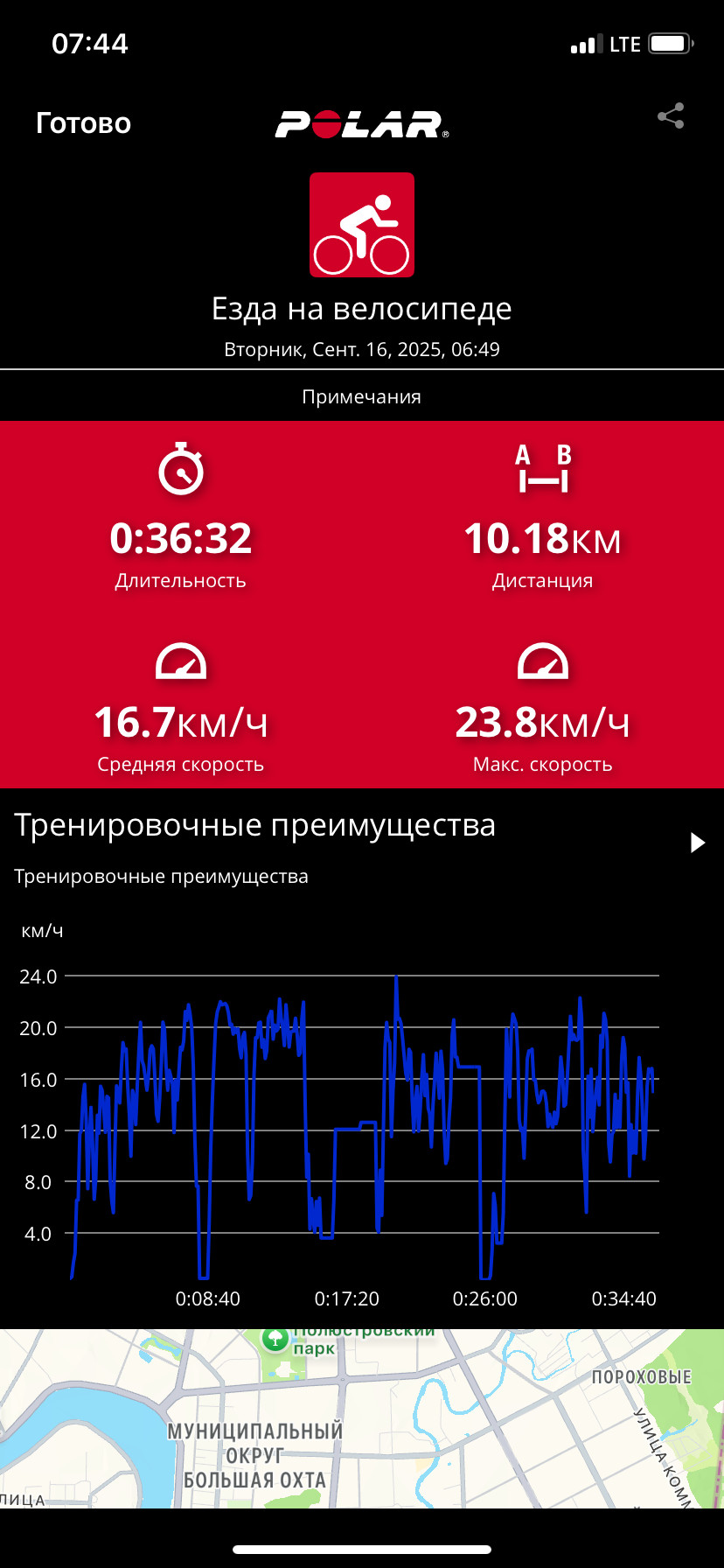Go to the next graph with the arrow
This screenshot has width=724, height=1568.
pos(697,843)
